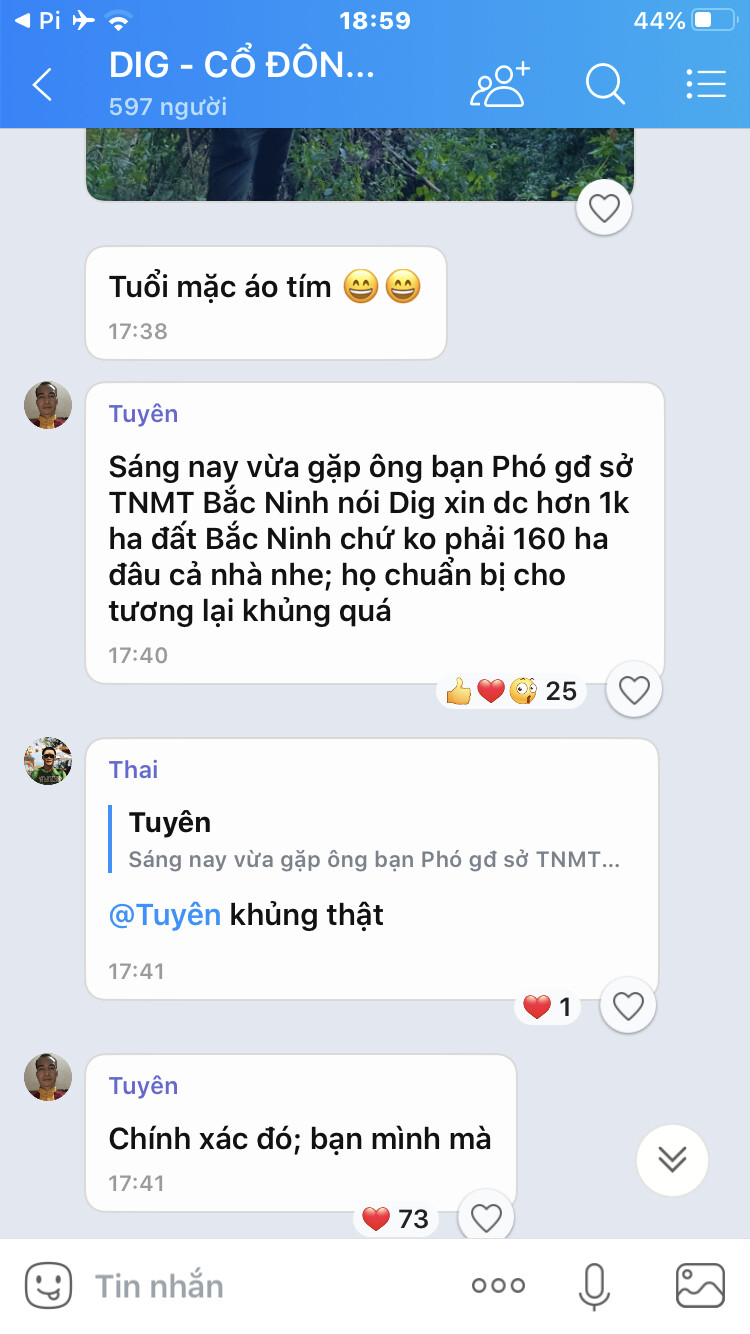Heart Tuyên's message "Chính xác đó; bạn mình mà"
The image size is (750, 1334).
[486, 1218]
